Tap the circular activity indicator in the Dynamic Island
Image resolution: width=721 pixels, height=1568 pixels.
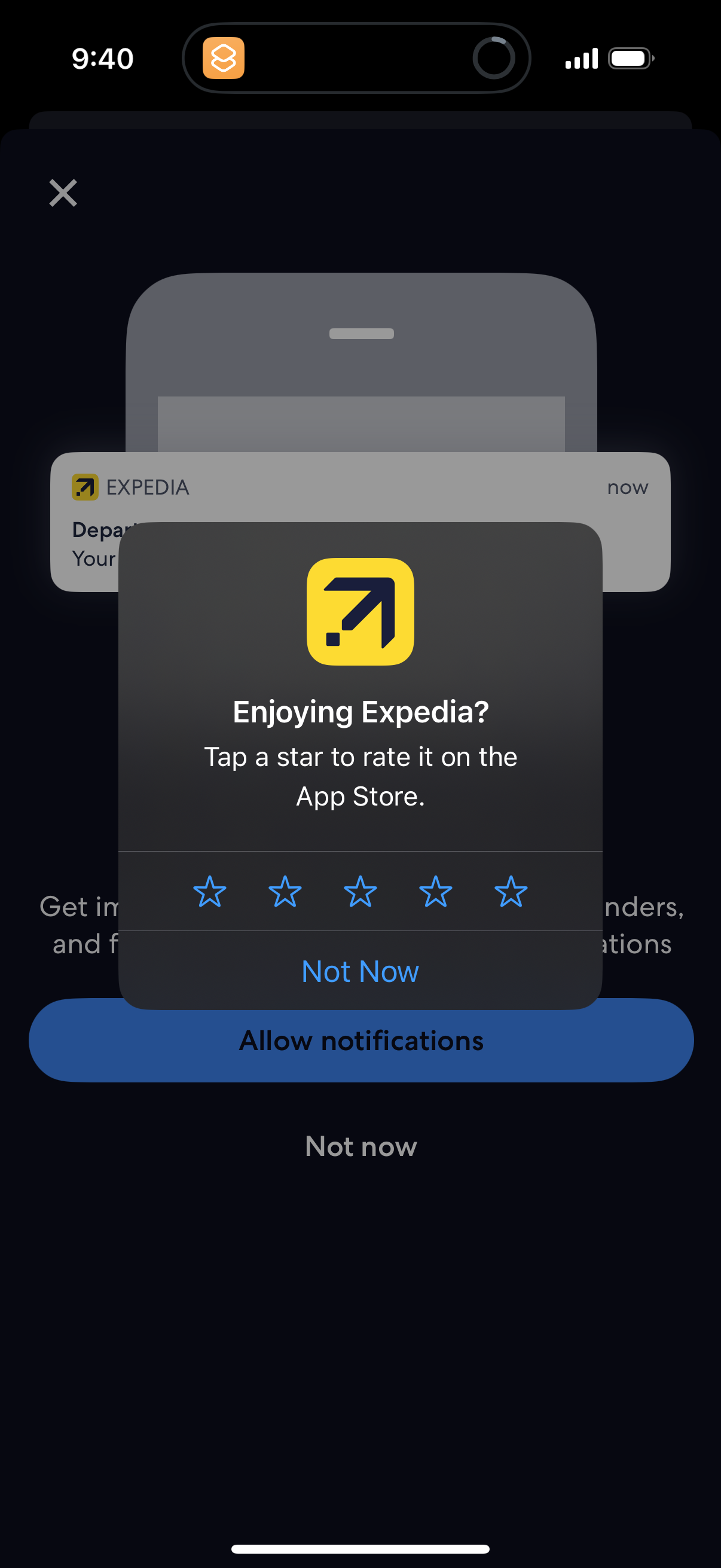494,58
